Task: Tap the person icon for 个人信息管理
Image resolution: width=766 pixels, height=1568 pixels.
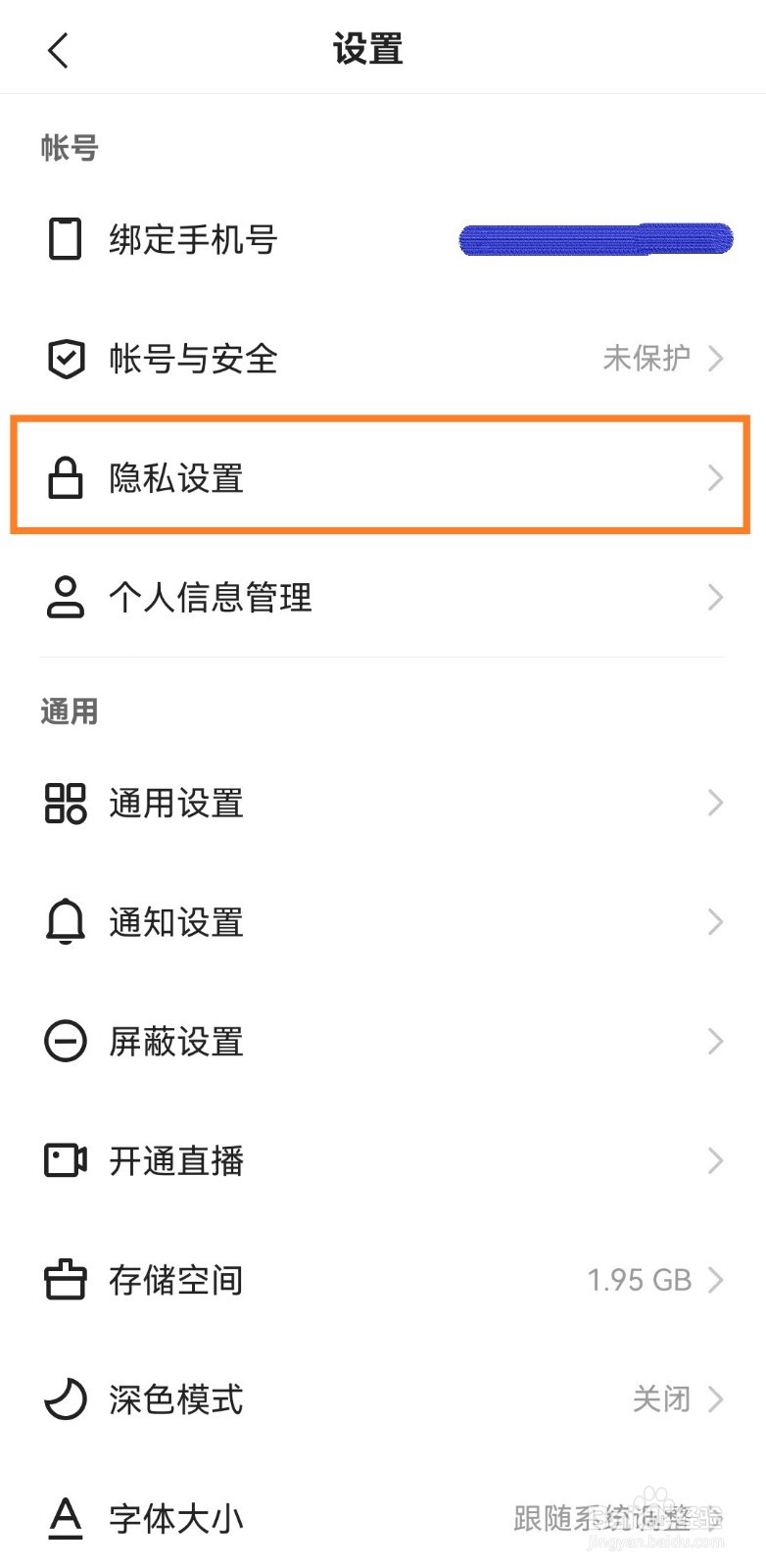Action: point(65,598)
